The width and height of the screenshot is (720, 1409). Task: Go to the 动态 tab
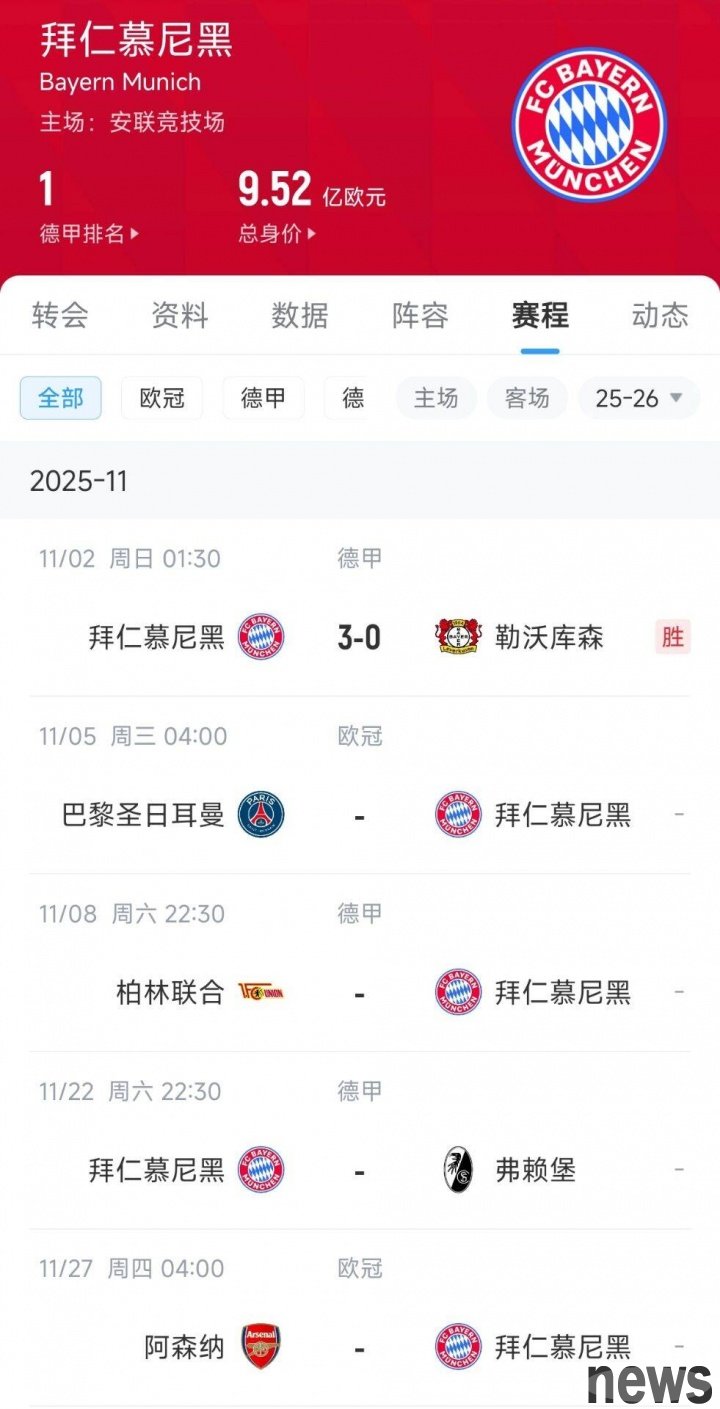coord(660,316)
